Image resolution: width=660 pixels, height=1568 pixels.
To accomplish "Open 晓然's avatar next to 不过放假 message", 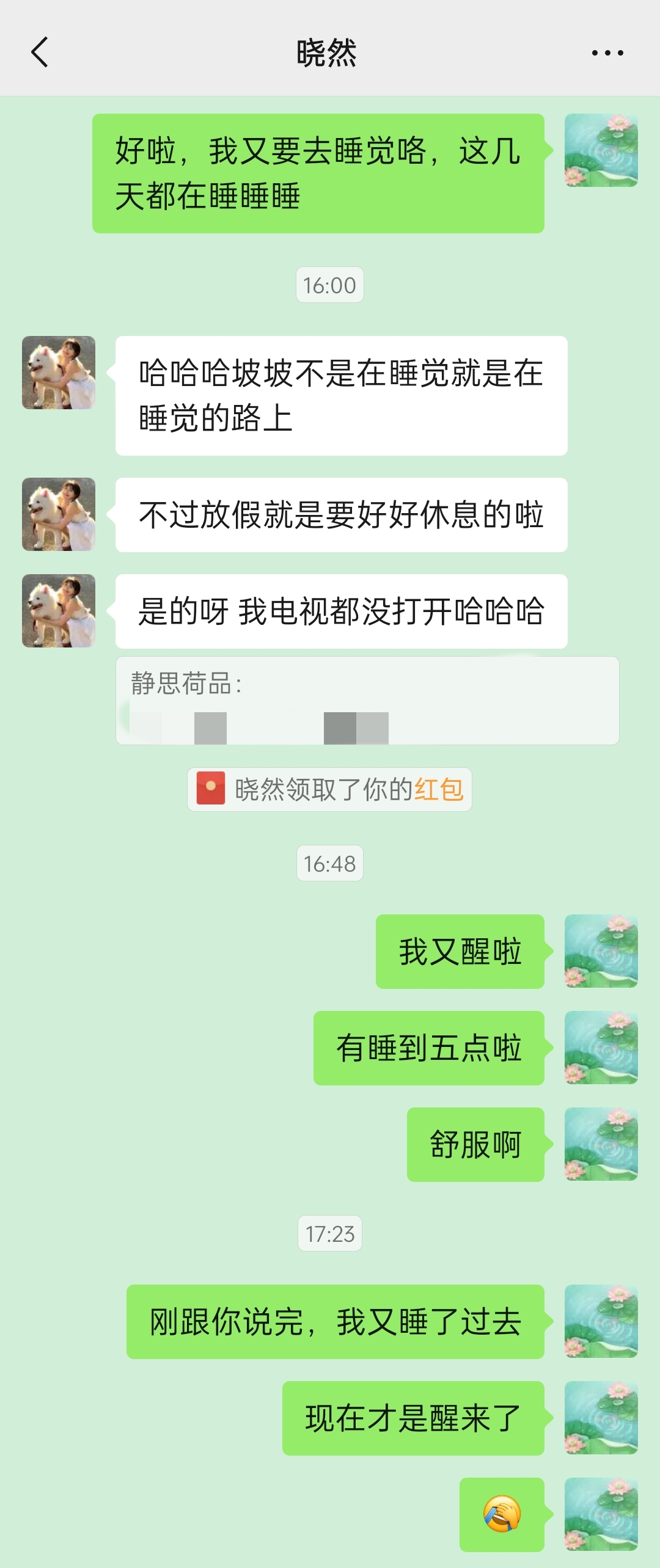I will pos(59,514).
